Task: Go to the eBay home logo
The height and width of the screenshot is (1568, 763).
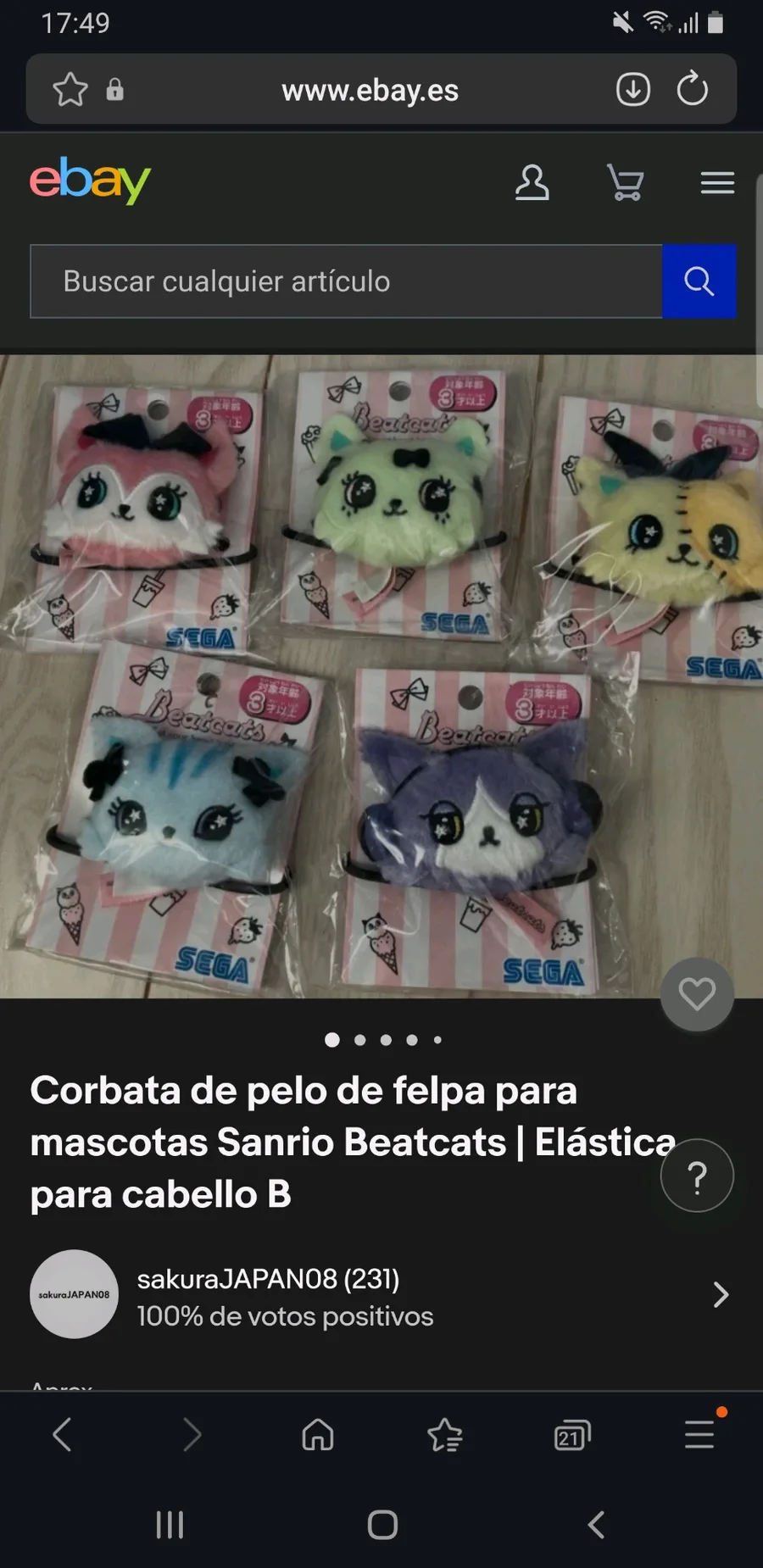Action: pos(90,180)
